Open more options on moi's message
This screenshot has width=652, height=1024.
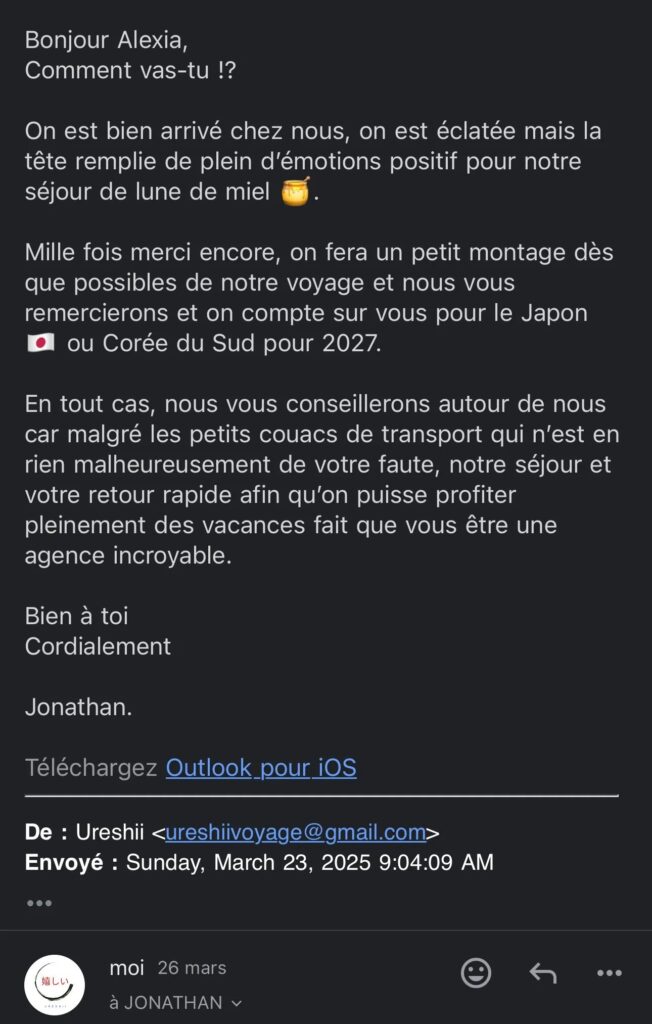609,973
